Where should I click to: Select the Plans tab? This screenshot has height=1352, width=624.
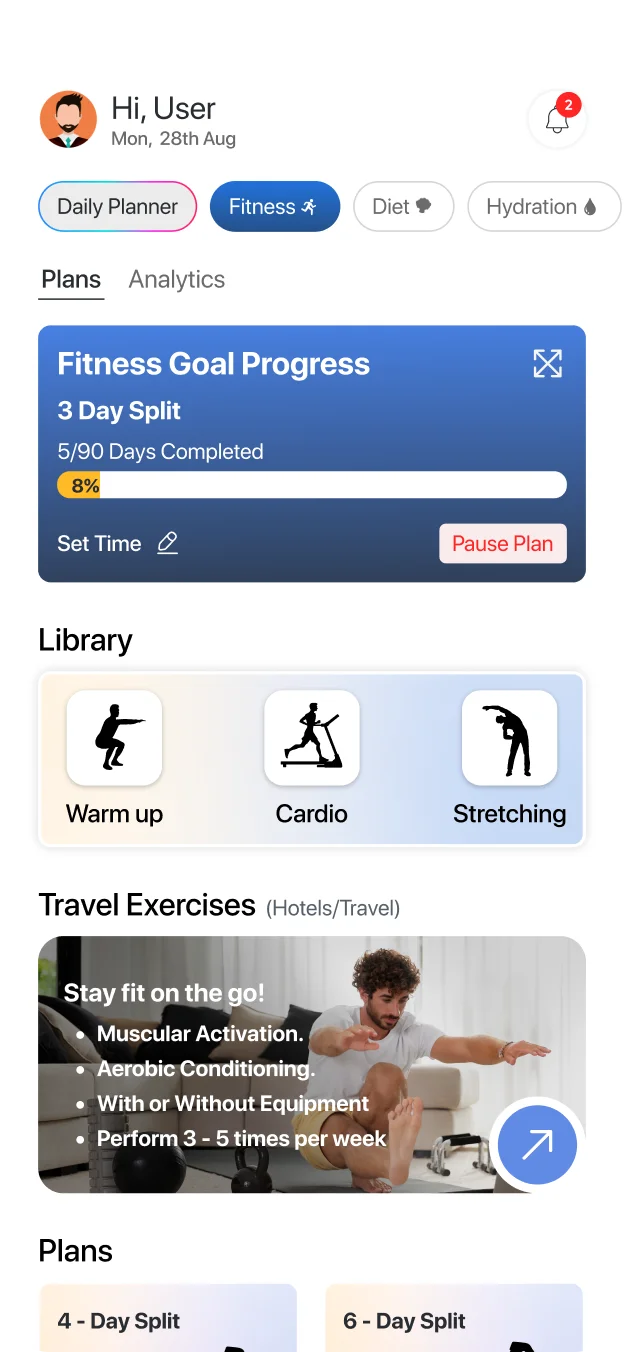(x=71, y=280)
